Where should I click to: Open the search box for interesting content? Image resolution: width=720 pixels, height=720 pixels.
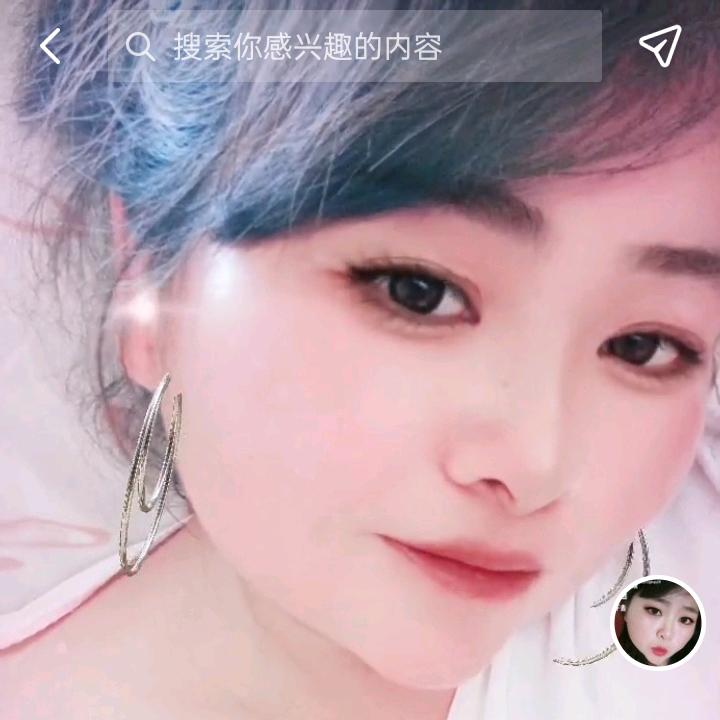click(355, 46)
